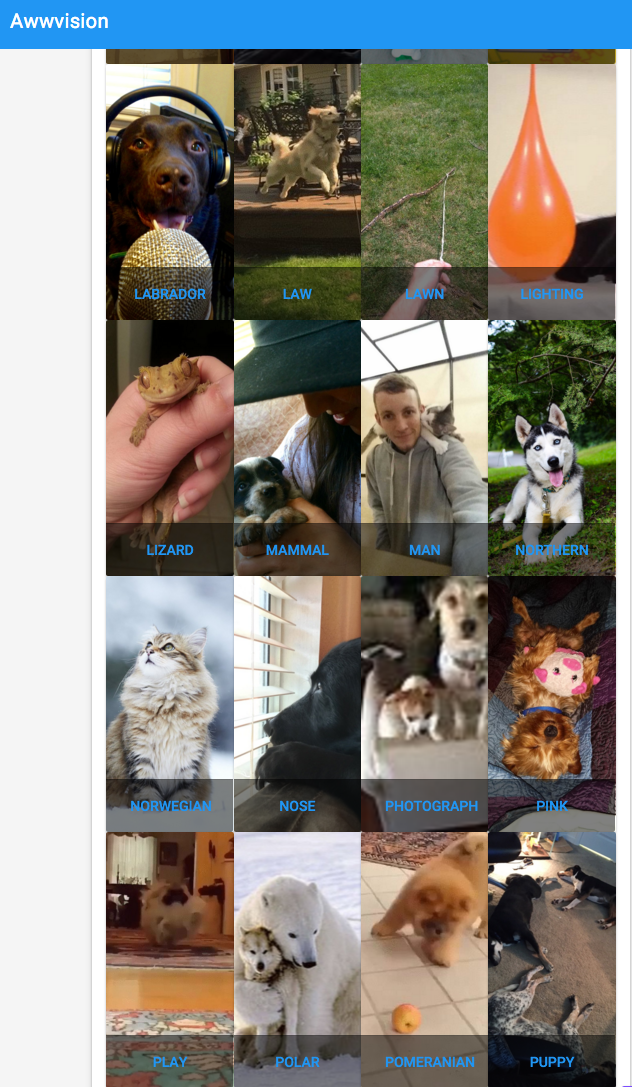View the Northern husky tile

(551, 447)
